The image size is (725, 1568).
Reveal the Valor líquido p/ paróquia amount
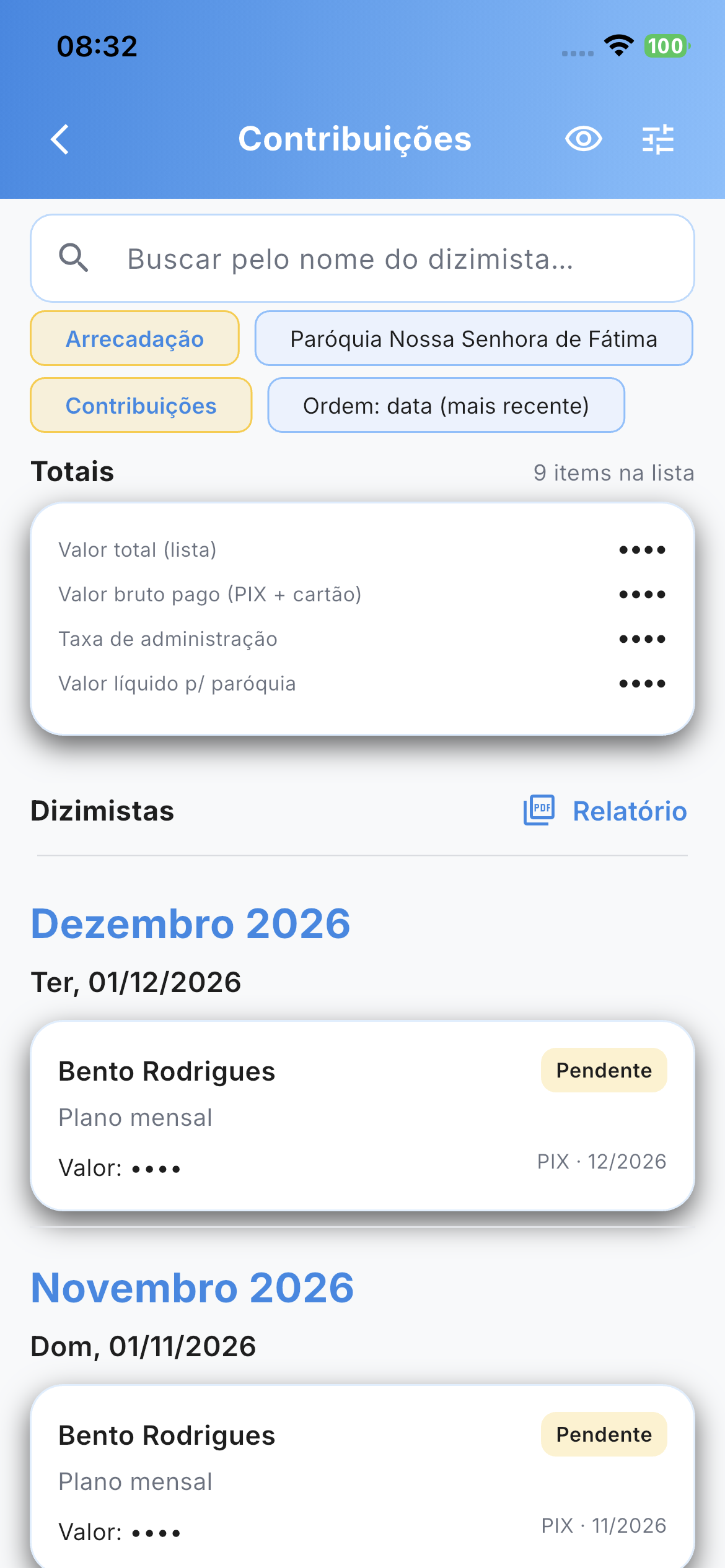643,683
